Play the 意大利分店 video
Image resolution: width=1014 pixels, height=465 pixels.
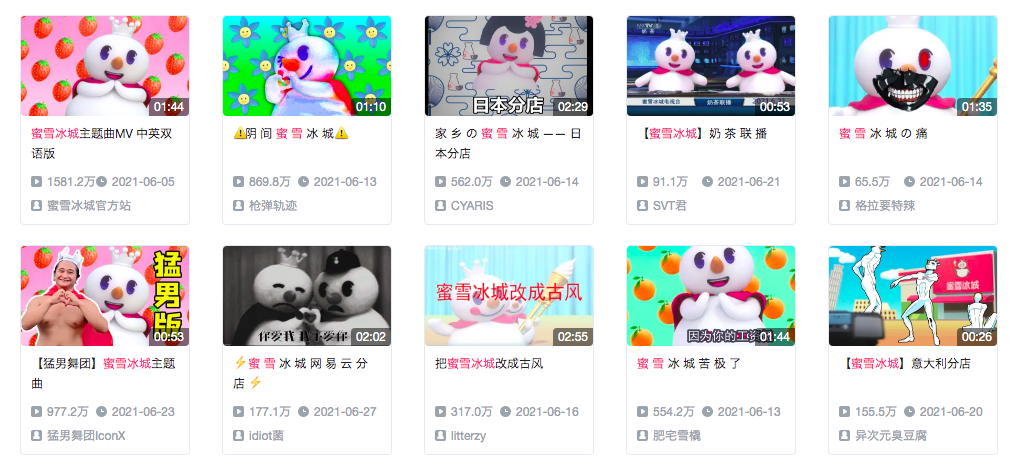click(x=912, y=296)
